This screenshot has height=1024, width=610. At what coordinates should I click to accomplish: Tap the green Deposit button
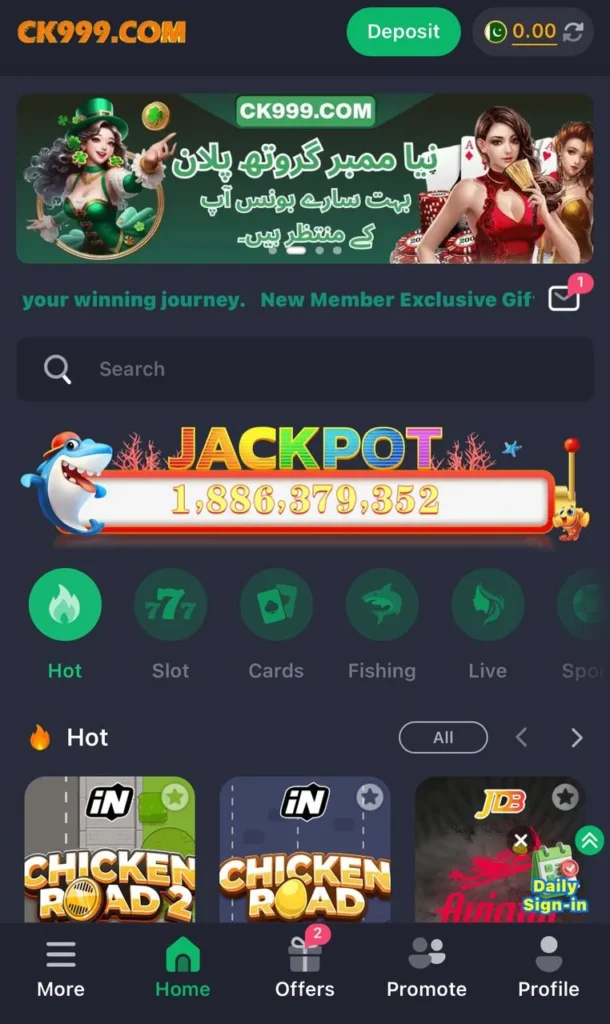pyautogui.click(x=403, y=32)
